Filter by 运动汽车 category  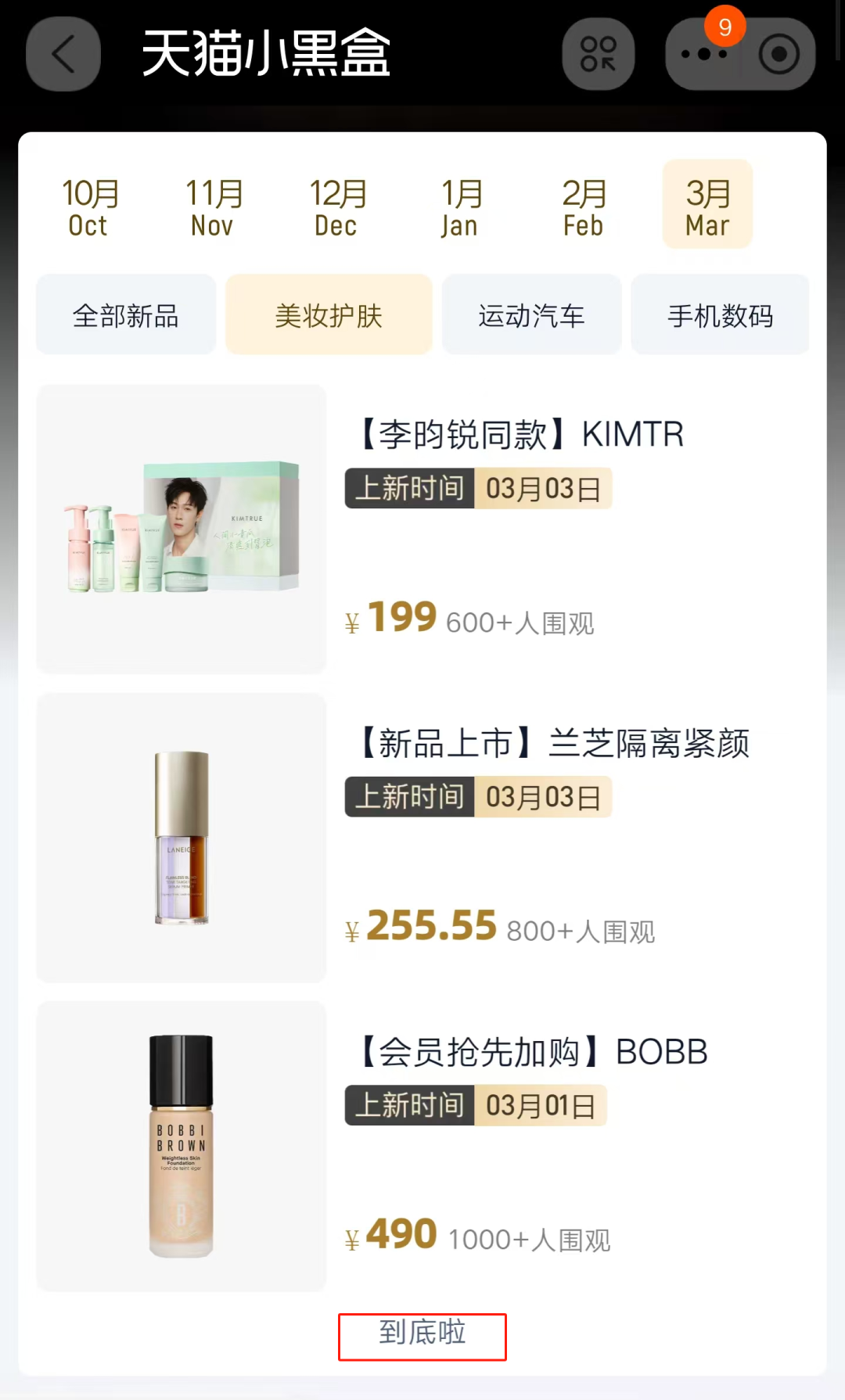click(x=531, y=315)
